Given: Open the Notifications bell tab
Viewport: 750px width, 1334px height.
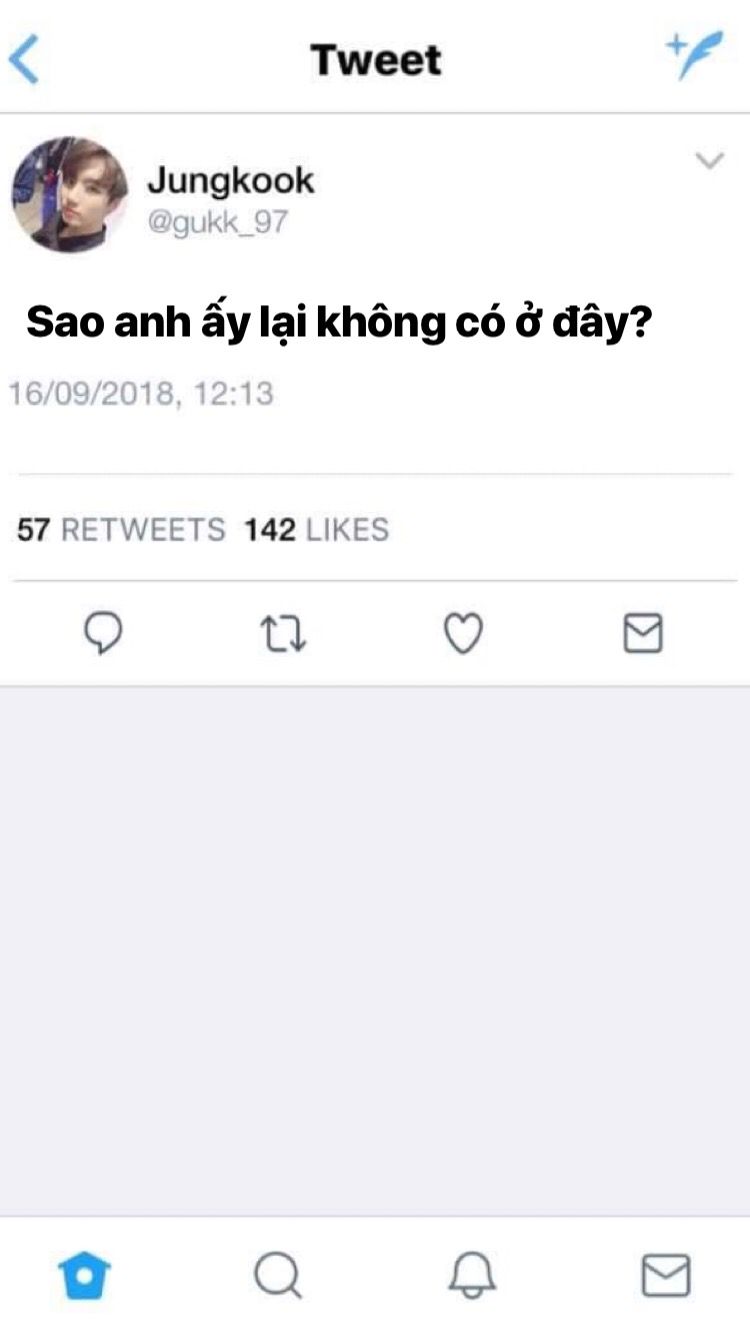Looking at the screenshot, I should point(472,1275).
